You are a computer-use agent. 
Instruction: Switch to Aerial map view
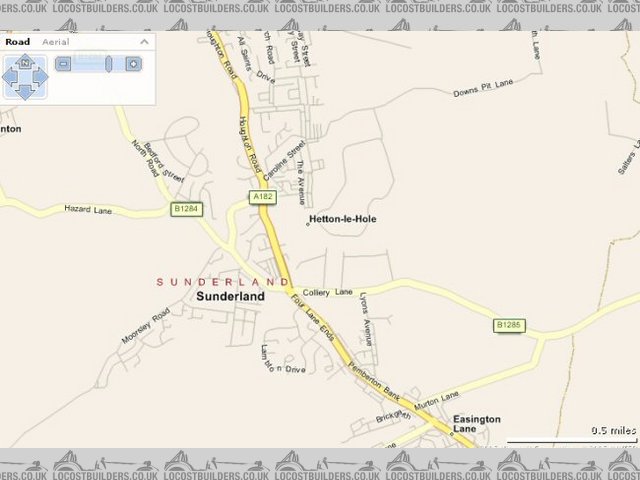55,42
